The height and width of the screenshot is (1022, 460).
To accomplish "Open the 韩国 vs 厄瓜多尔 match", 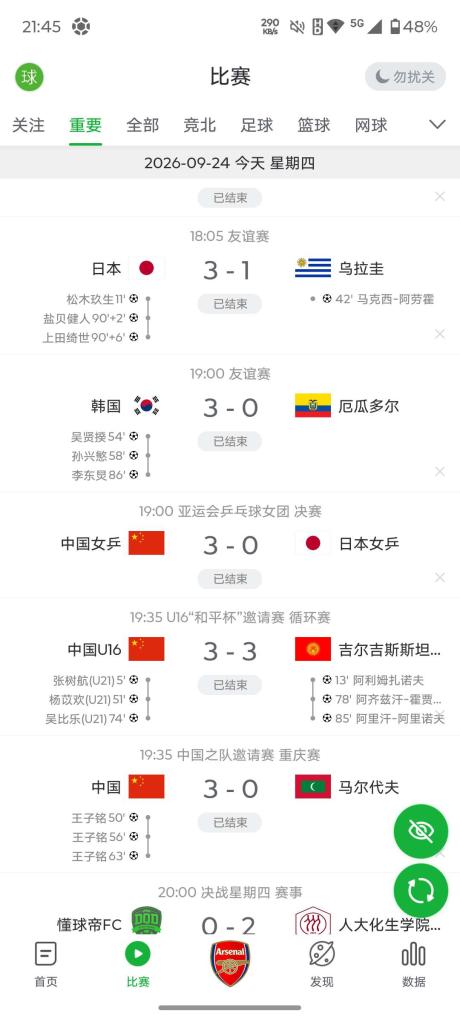I will [x=230, y=424].
